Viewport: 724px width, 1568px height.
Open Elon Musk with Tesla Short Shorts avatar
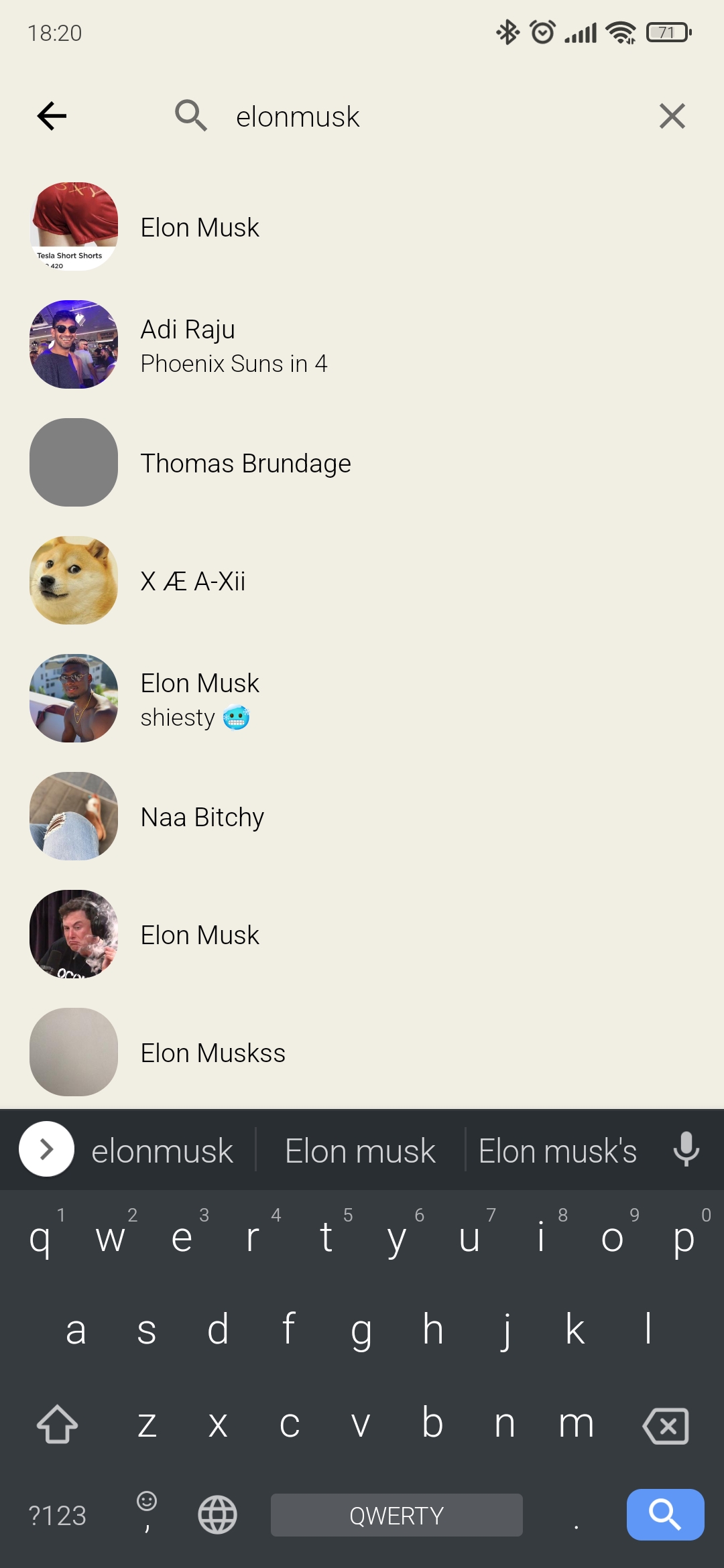point(200,228)
